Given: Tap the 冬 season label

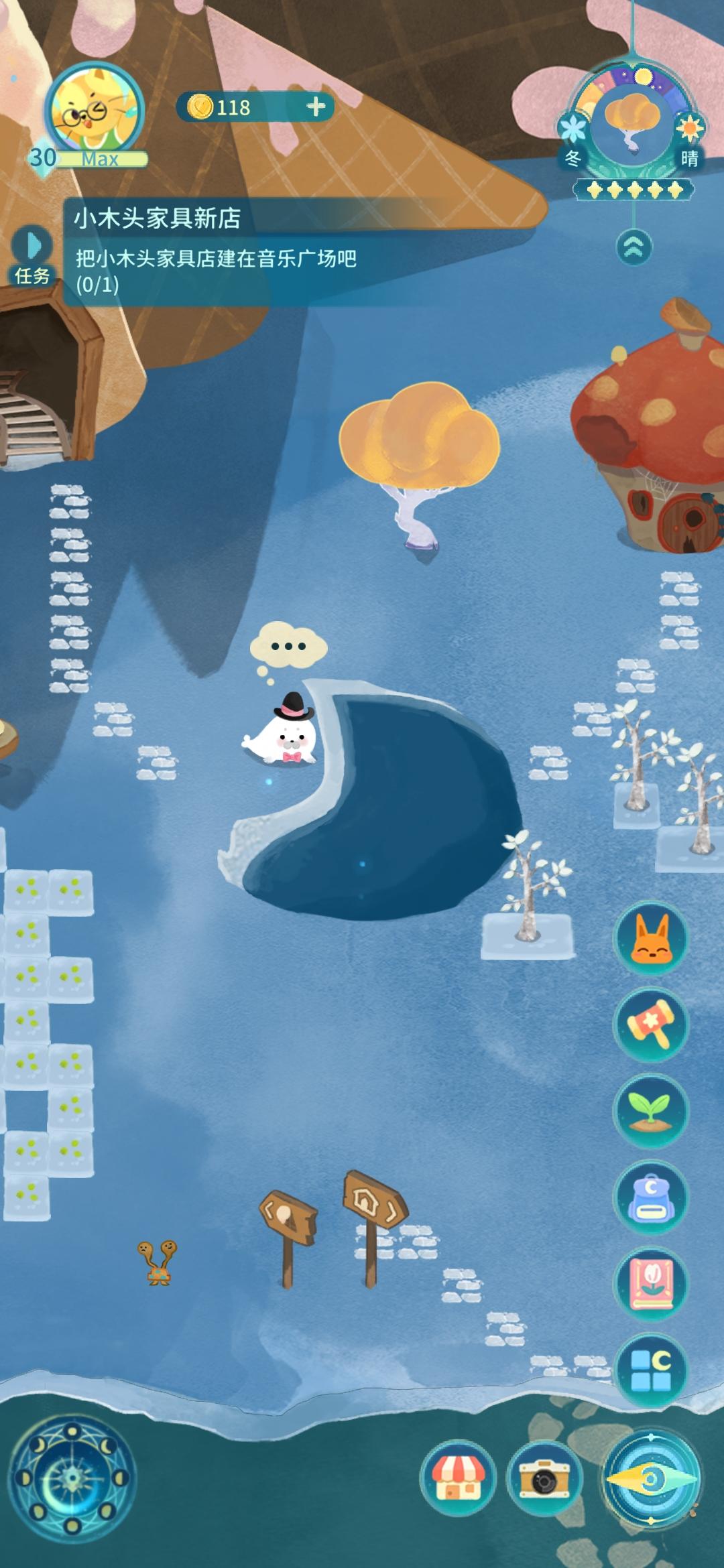Looking at the screenshot, I should (x=570, y=157).
